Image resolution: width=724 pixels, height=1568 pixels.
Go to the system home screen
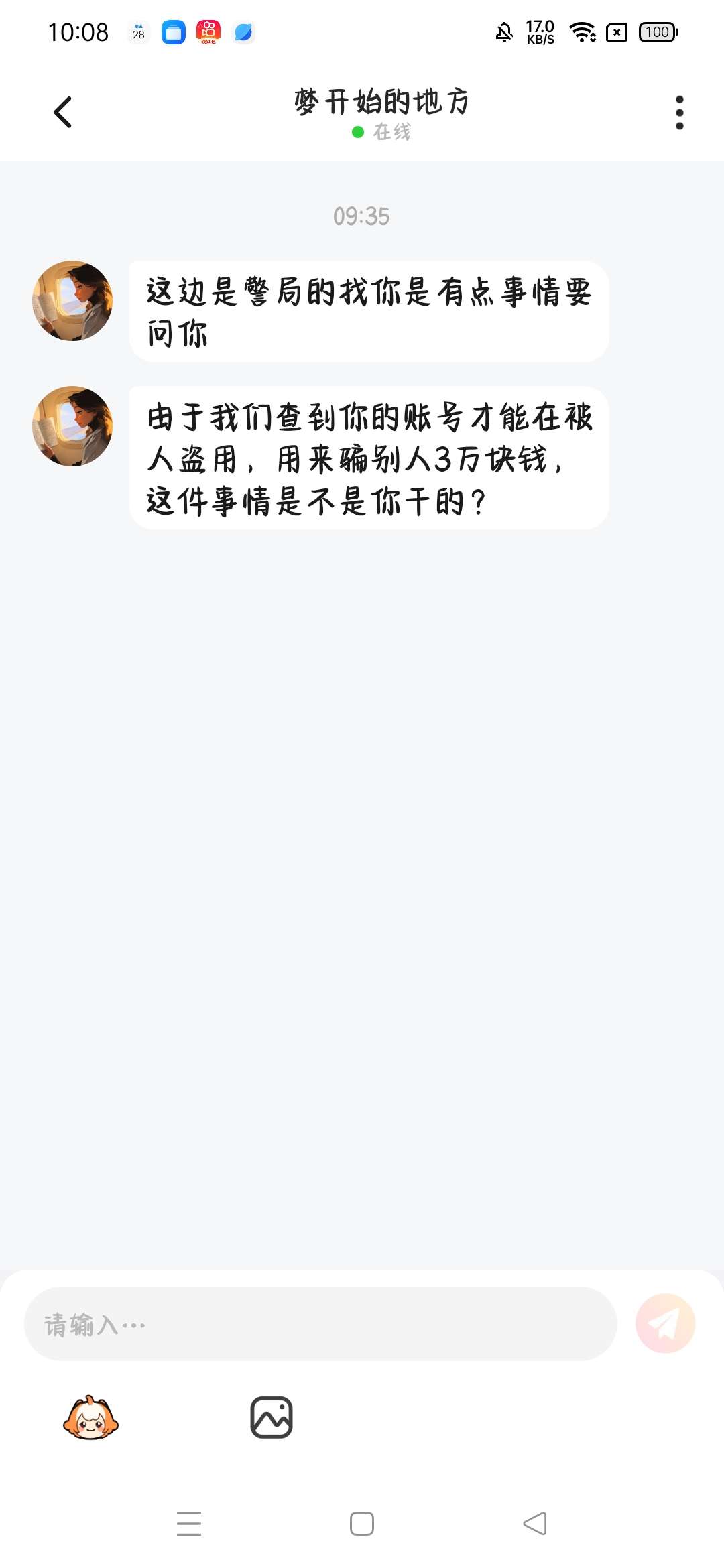[x=362, y=1524]
